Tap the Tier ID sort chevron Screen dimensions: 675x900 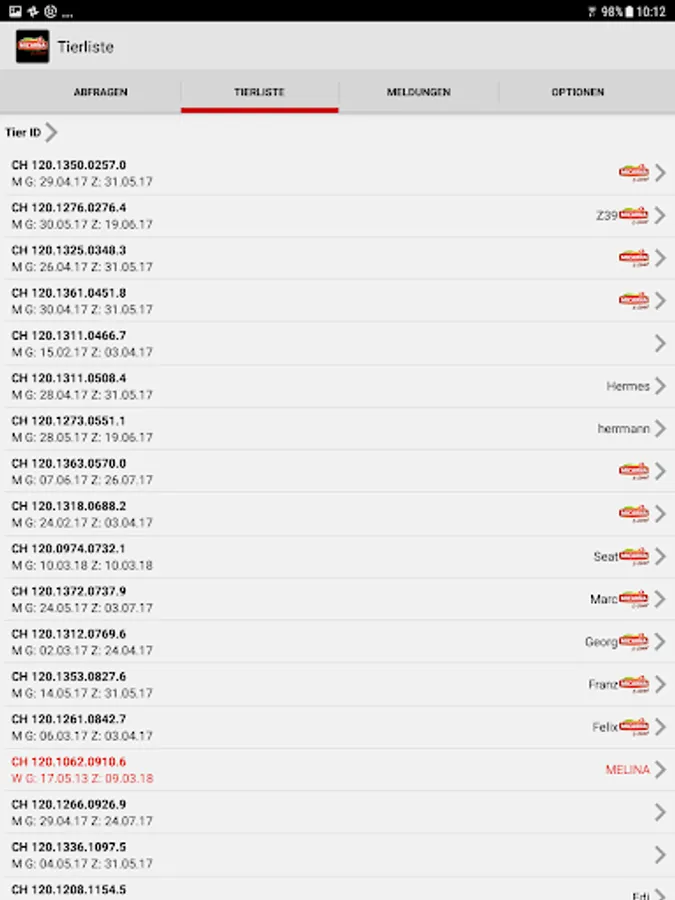[x=51, y=133]
